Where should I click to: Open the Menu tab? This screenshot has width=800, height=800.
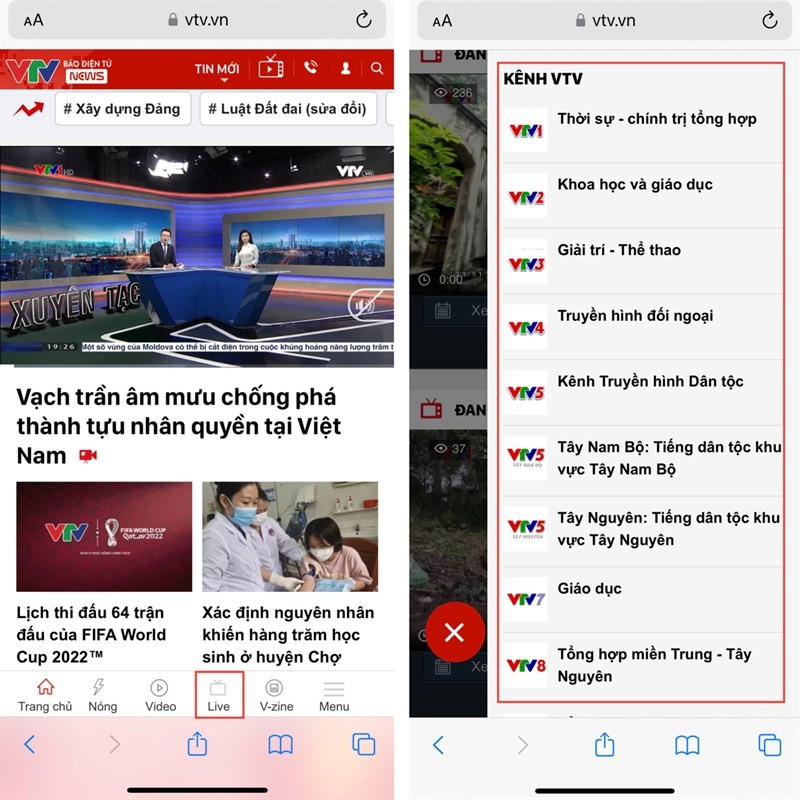pos(334,695)
